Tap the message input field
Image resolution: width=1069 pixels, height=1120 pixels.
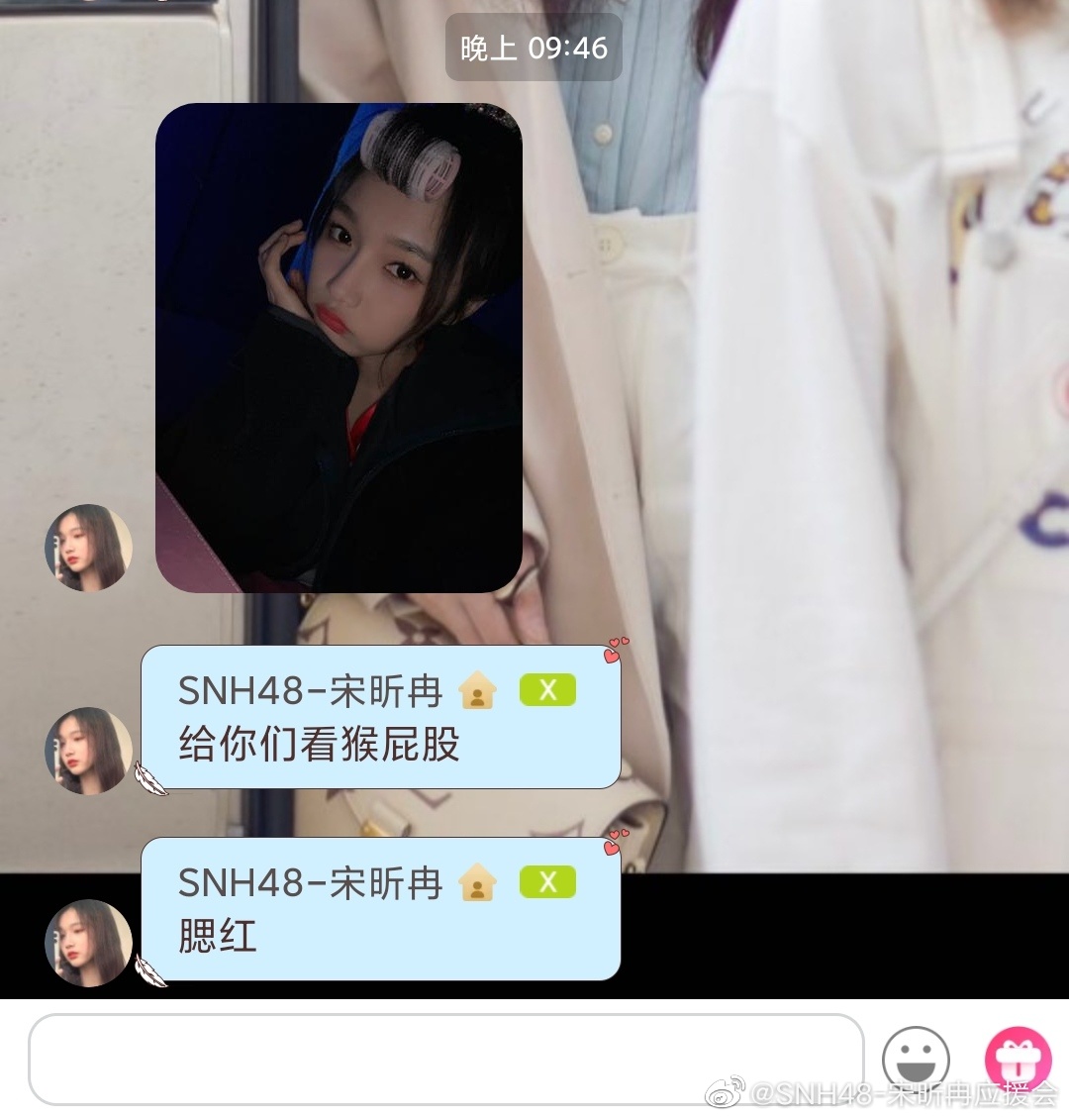click(x=445, y=1059)
